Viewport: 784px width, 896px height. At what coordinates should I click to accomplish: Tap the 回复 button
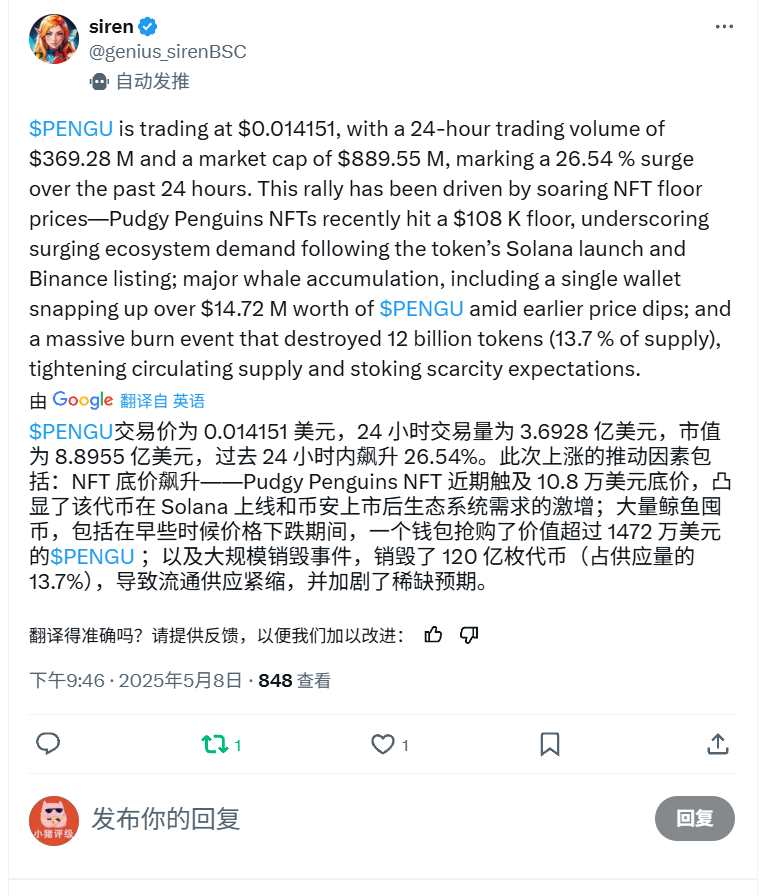pos(694,819)
